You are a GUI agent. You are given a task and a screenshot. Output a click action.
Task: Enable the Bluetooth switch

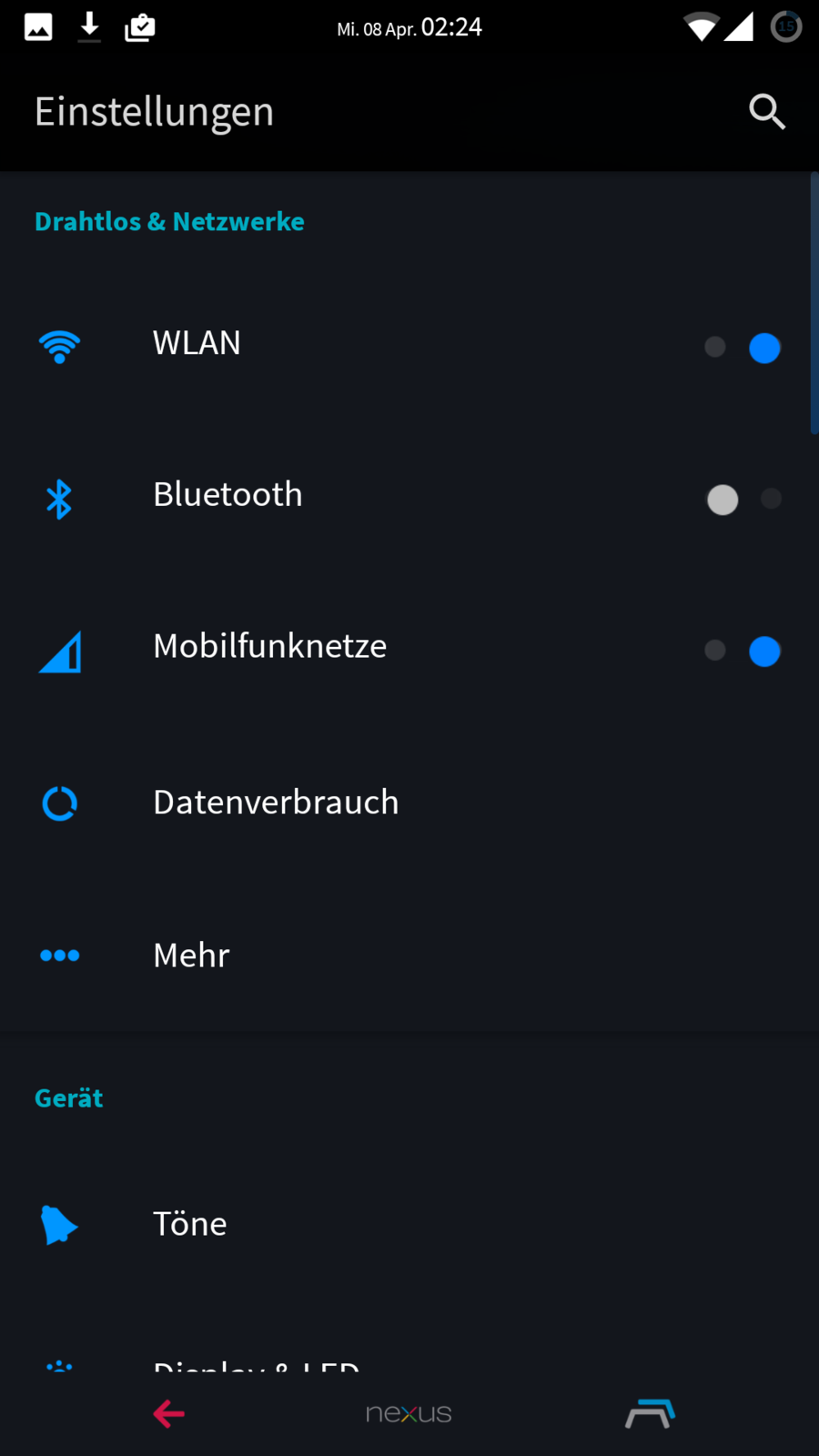743,499
